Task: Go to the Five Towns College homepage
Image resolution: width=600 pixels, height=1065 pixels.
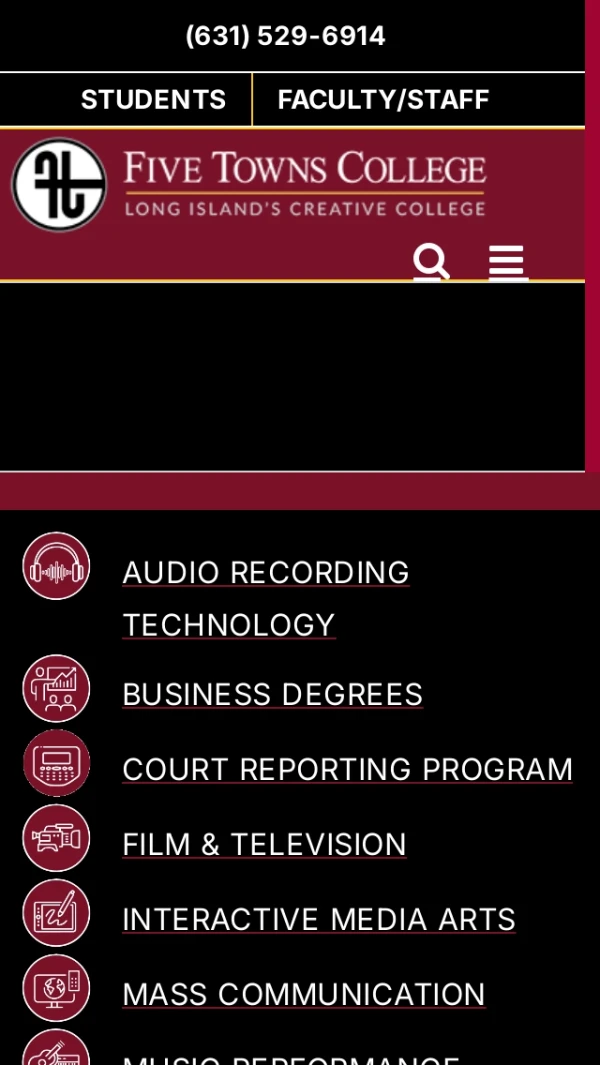Action: click(x=250, y=184)
